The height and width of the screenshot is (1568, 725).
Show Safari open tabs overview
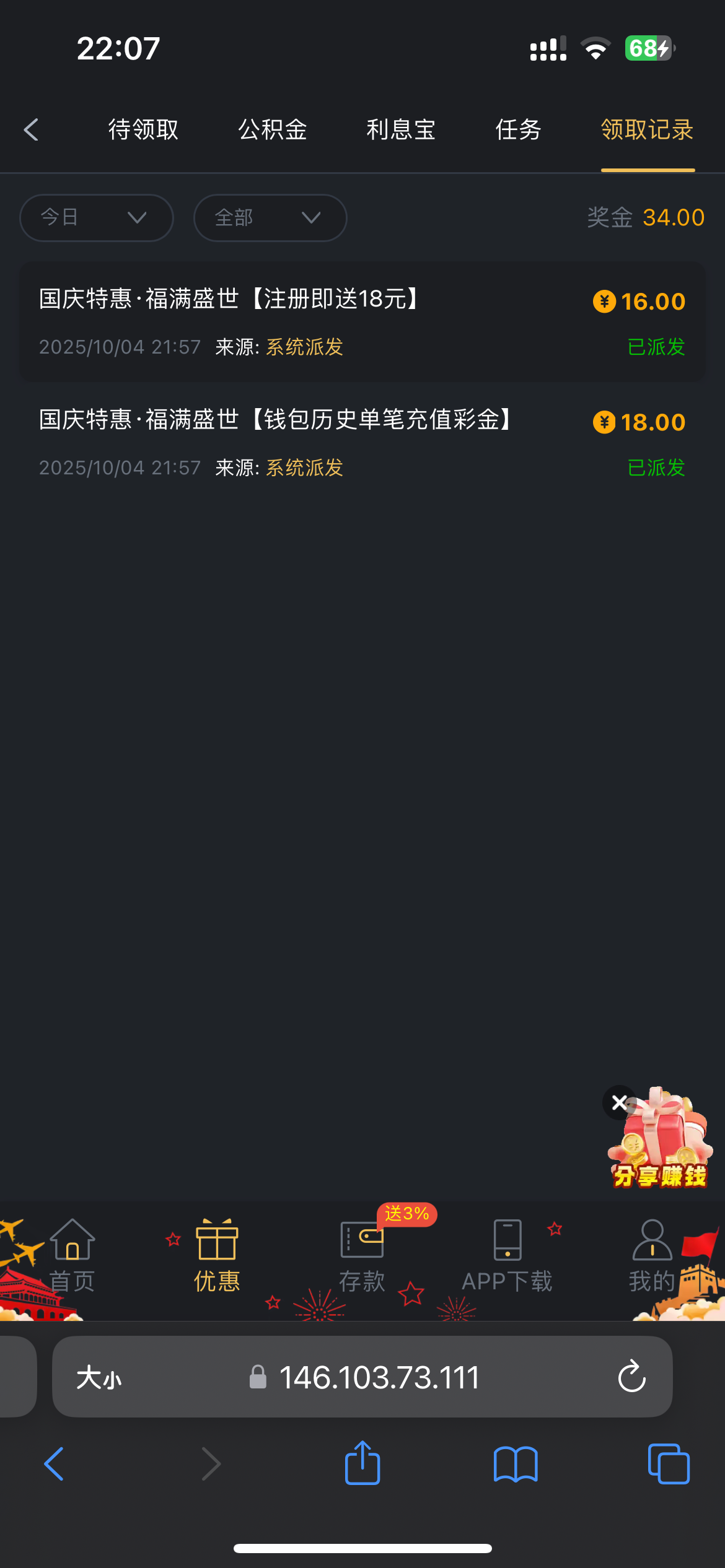(668, 1464)
